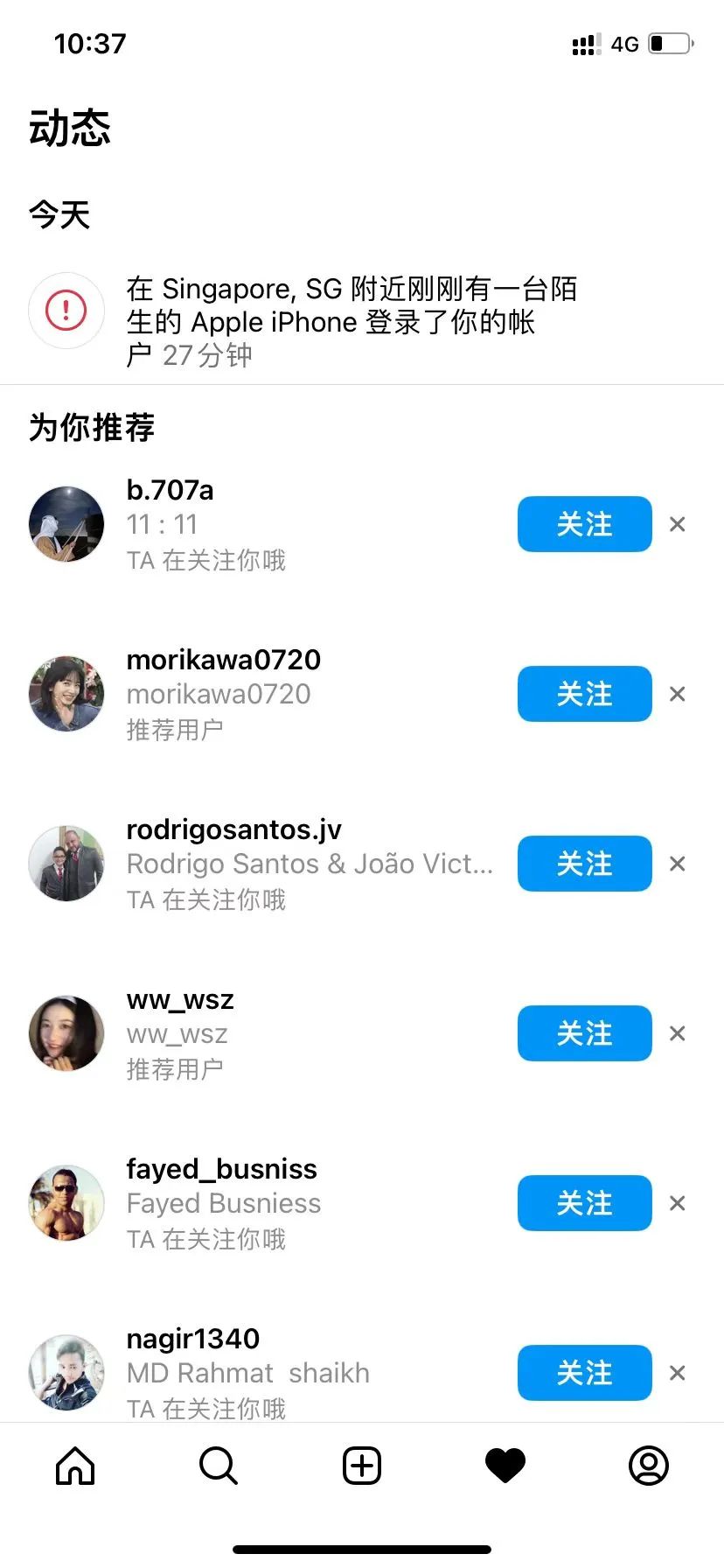The image size is (724, 1568).
Task: Open ww_wsz's profile picture
Action: click(66, 1033)
